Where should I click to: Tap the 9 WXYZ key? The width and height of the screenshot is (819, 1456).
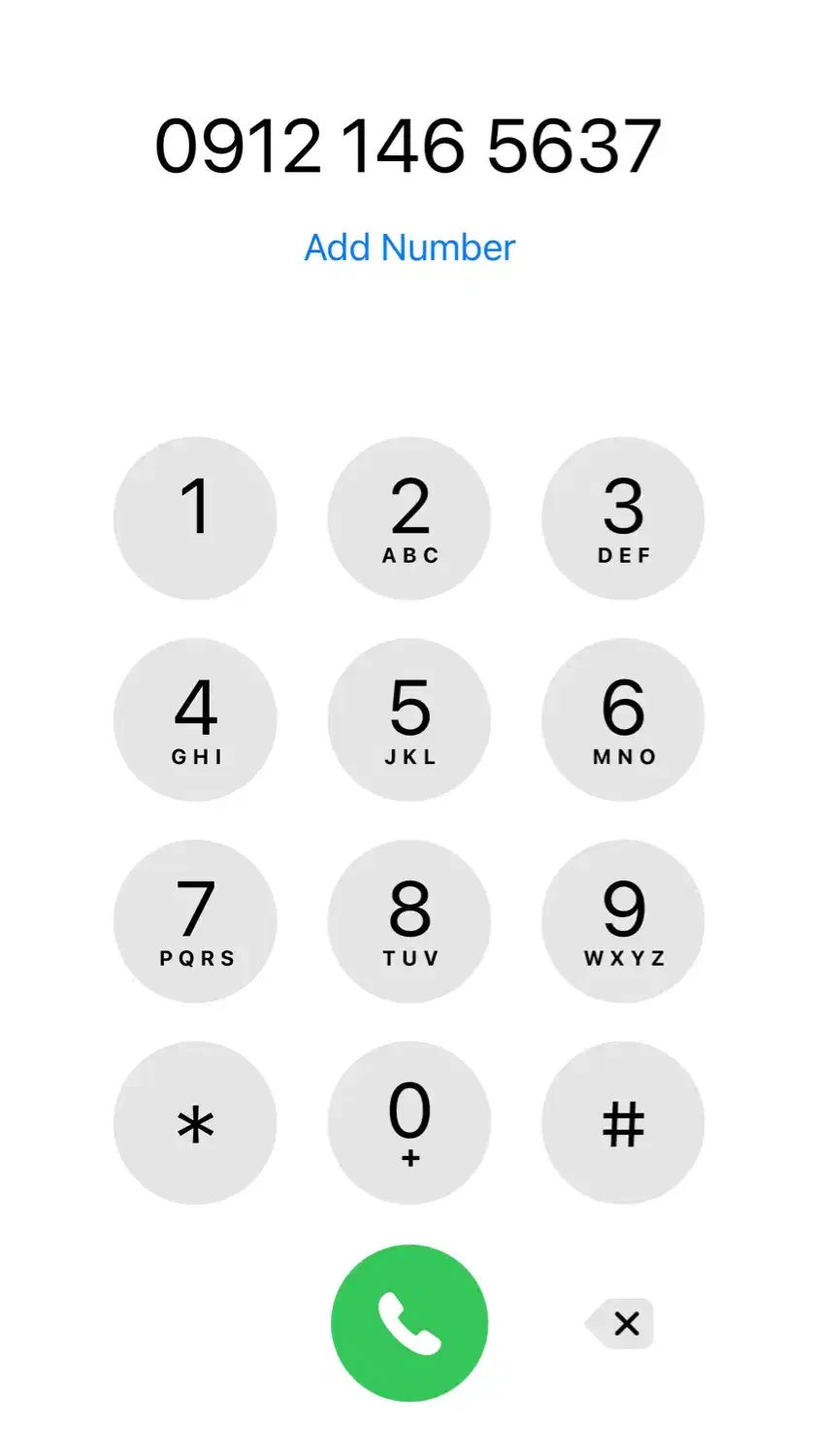[x=623, y=921]
